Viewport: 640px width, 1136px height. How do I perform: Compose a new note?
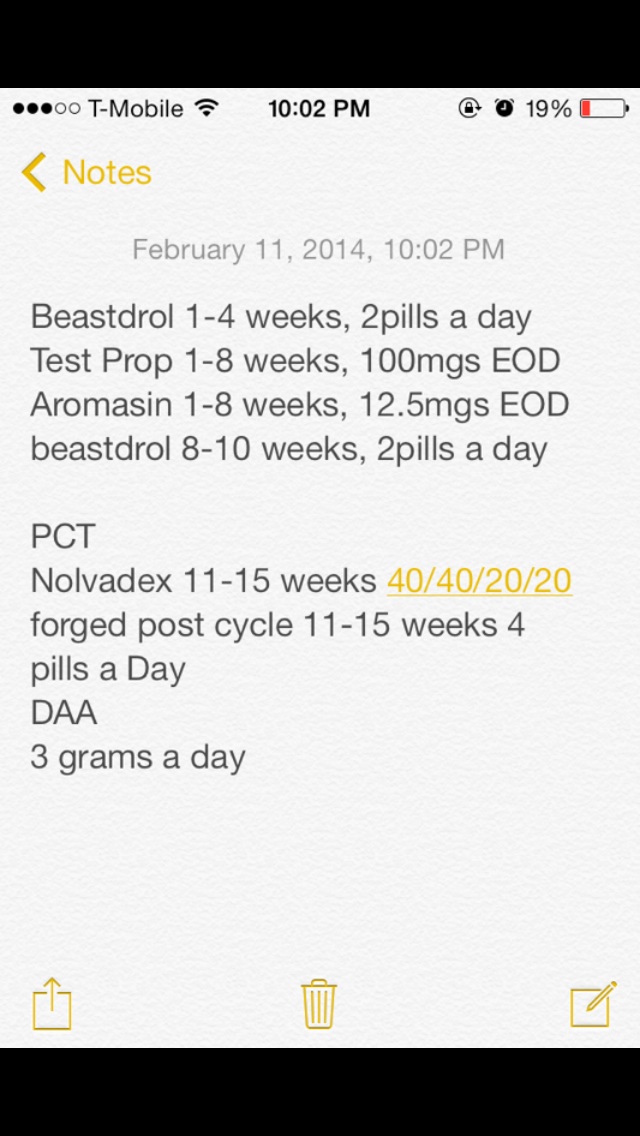592,1003
